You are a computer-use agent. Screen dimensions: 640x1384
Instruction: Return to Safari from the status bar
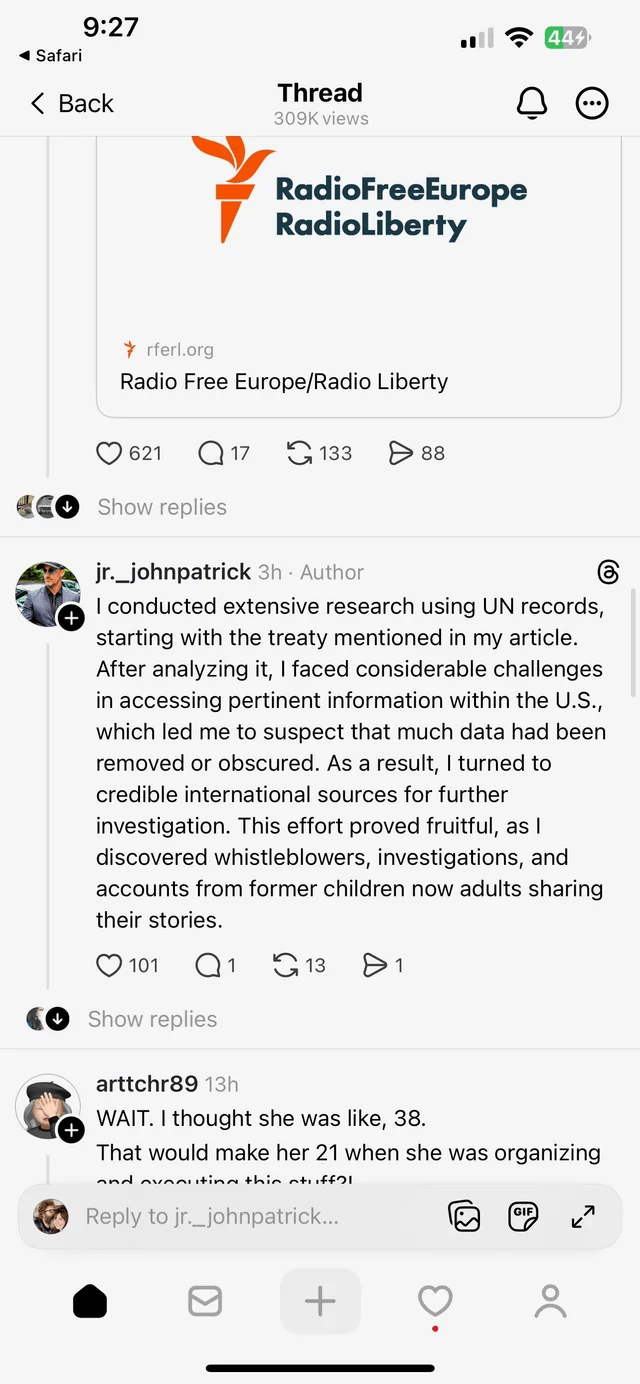(x=50, y=56)
